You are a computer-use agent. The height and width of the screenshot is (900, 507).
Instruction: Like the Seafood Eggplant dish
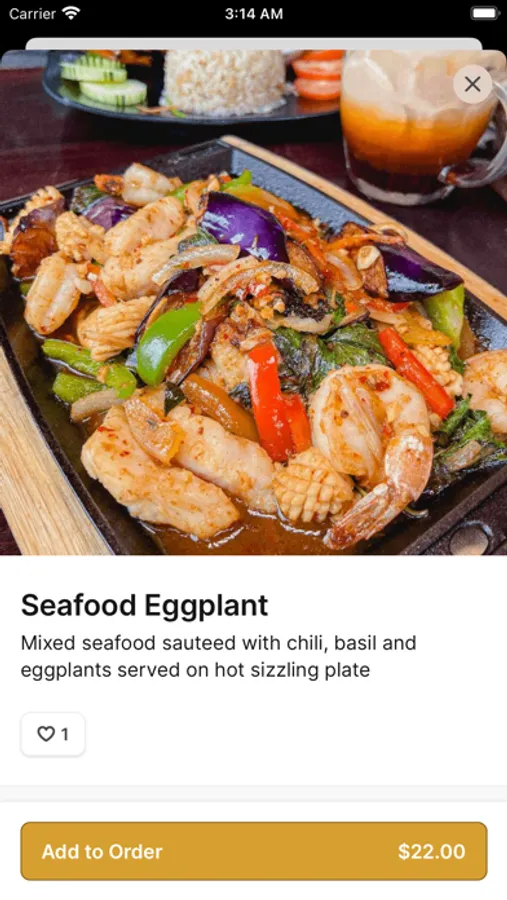tap(53, 734)
